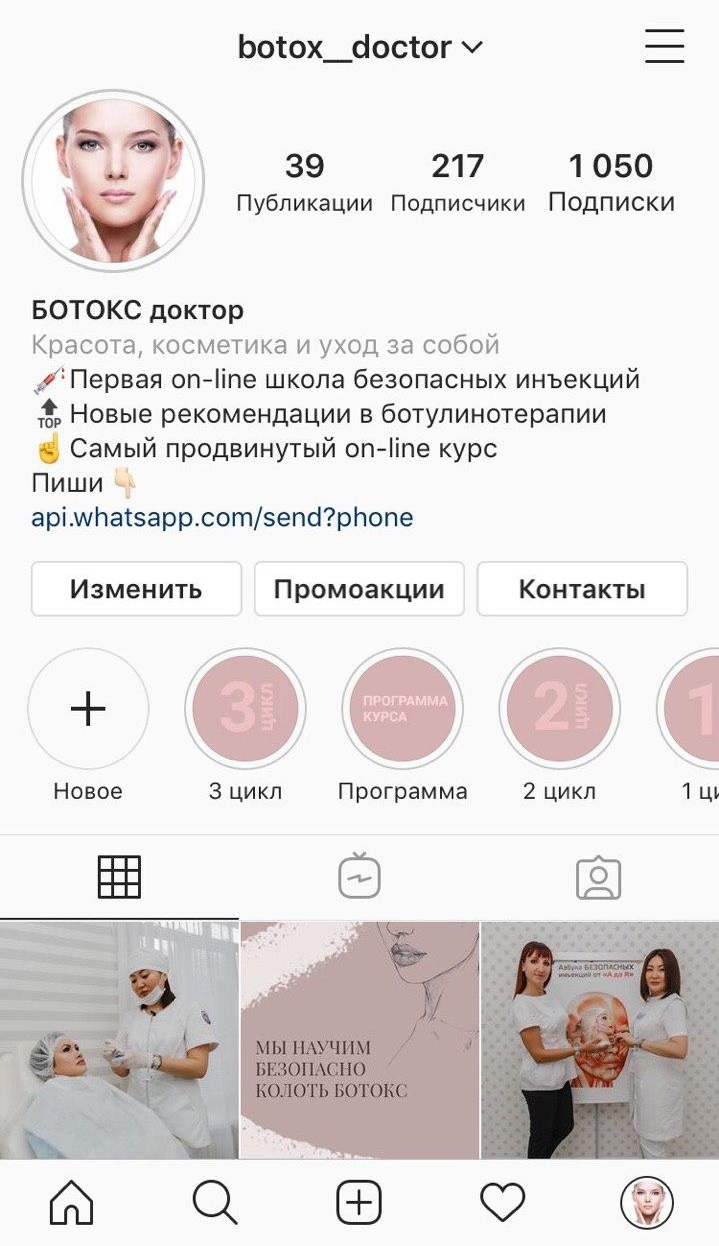Screen dimensions: 719x1246
Task: Open the 2 цикл story highlight
Action: coord(559,709)
